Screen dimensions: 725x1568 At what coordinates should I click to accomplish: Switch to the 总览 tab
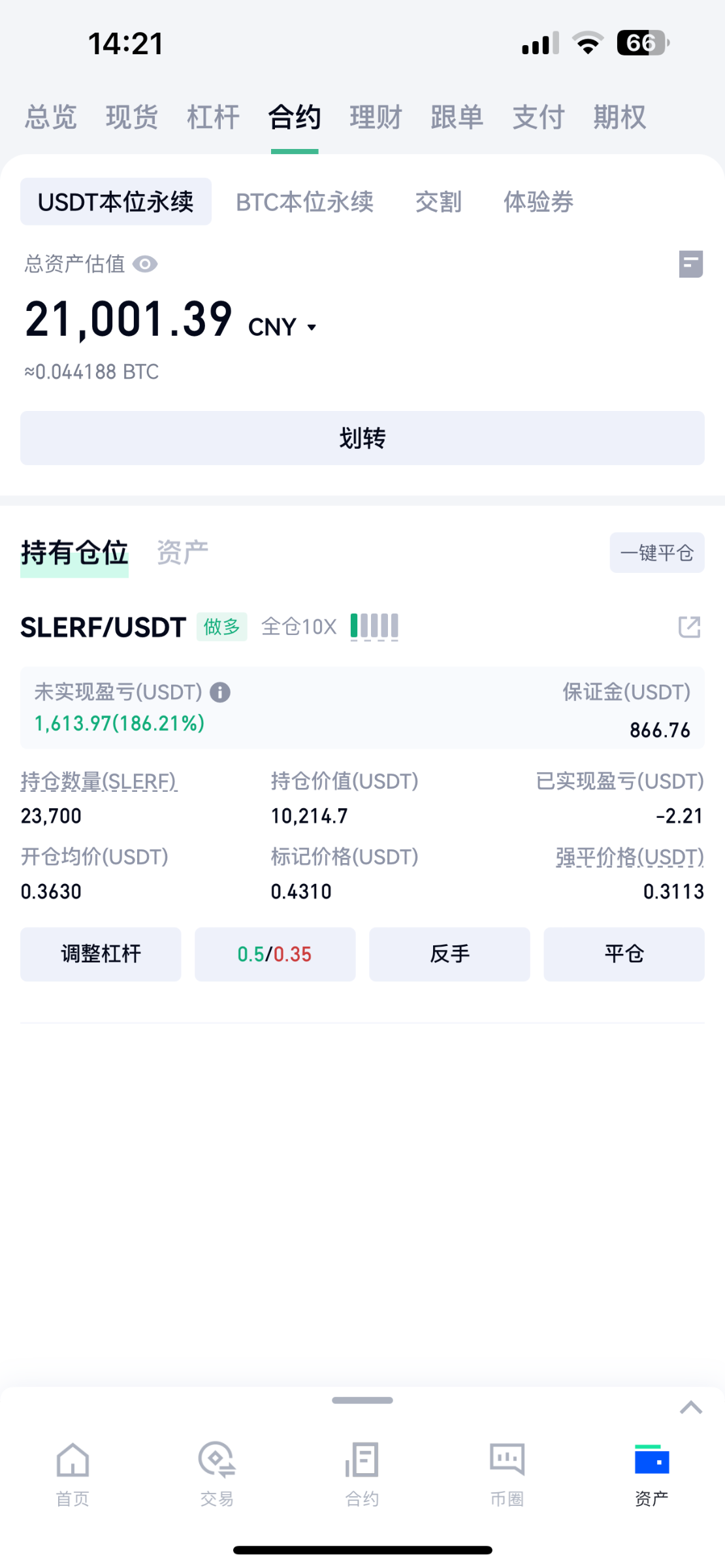[x=51, y=118]
